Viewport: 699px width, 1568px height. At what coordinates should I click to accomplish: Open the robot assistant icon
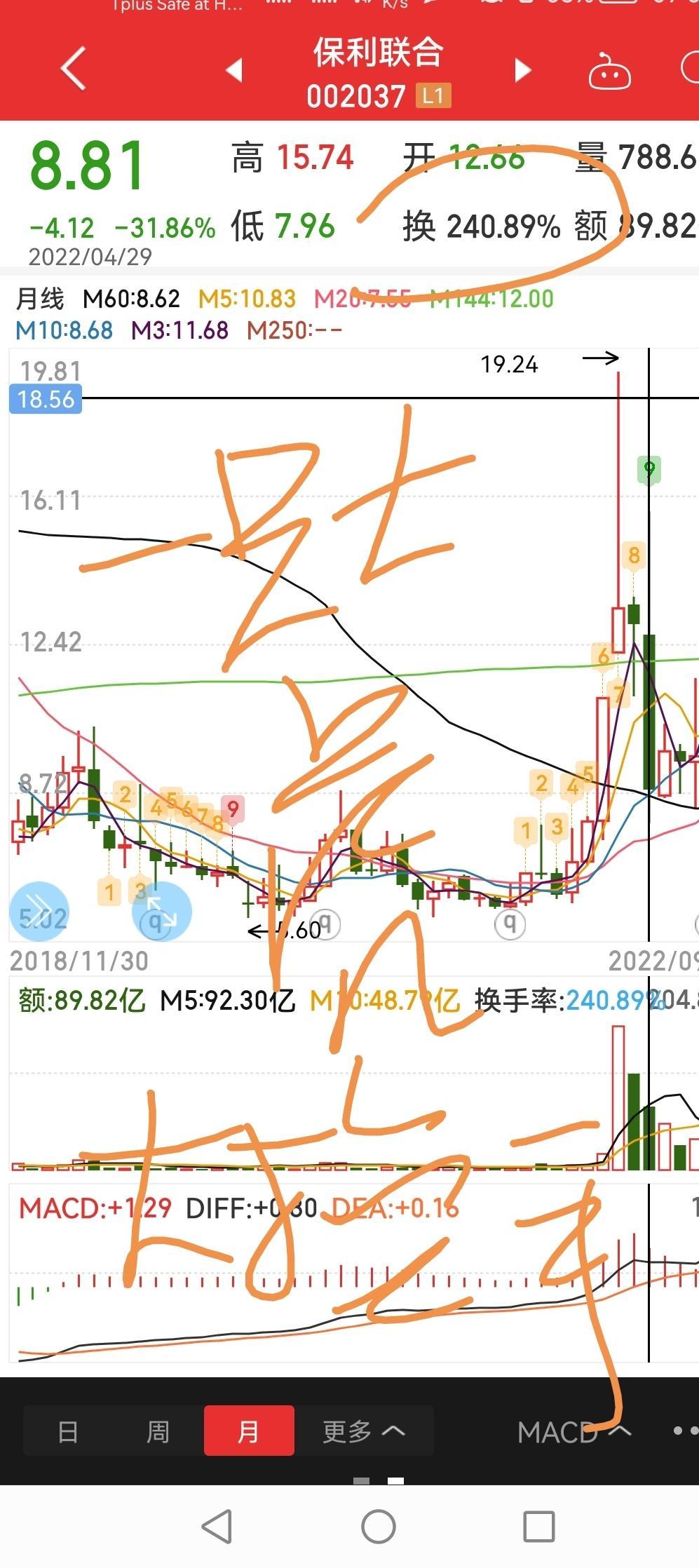point(609,71)
